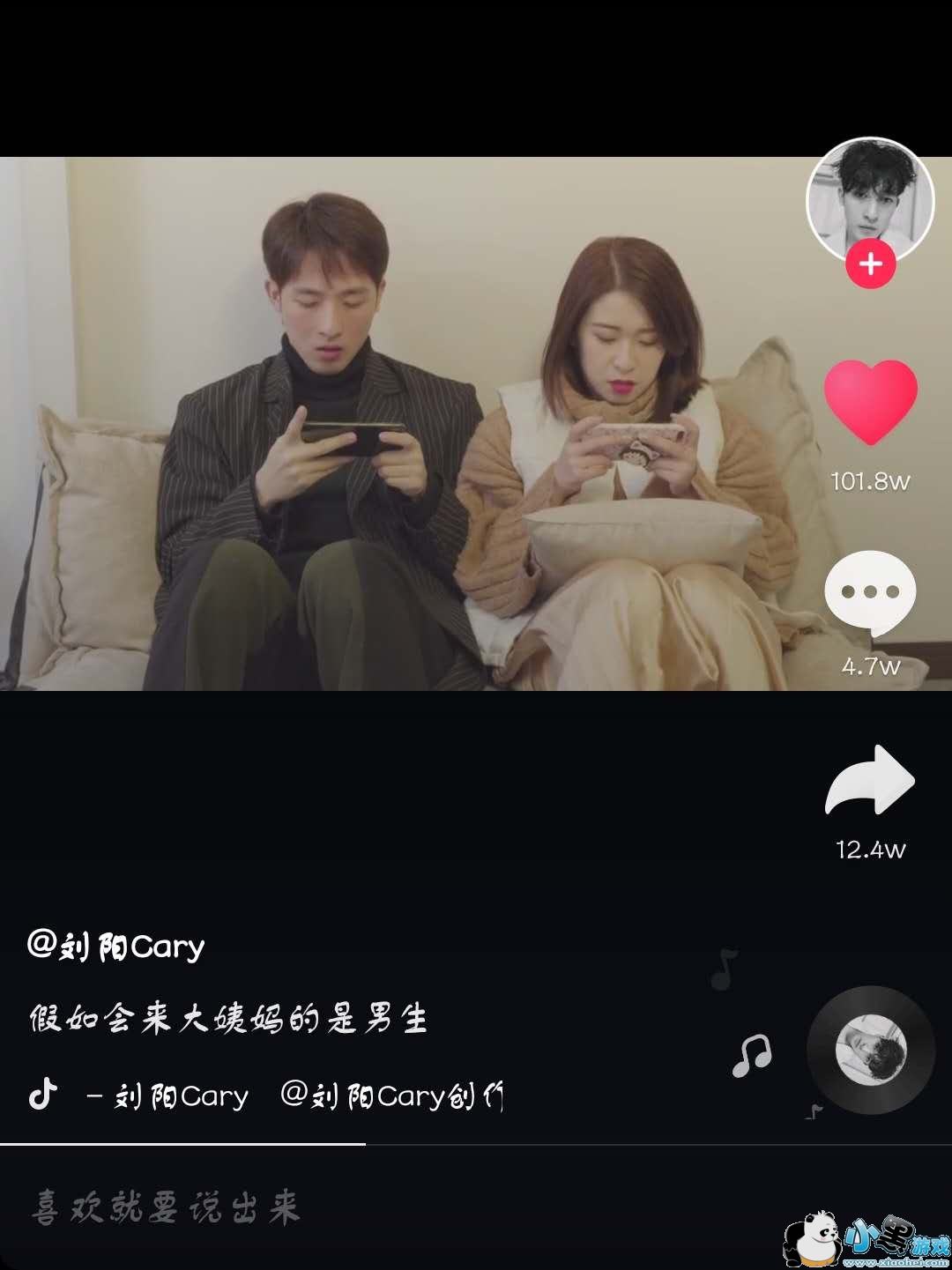The width and height of the screenshot is (952, 1270).
Task: Like the video with the heart icon
Action: (871, 402)
